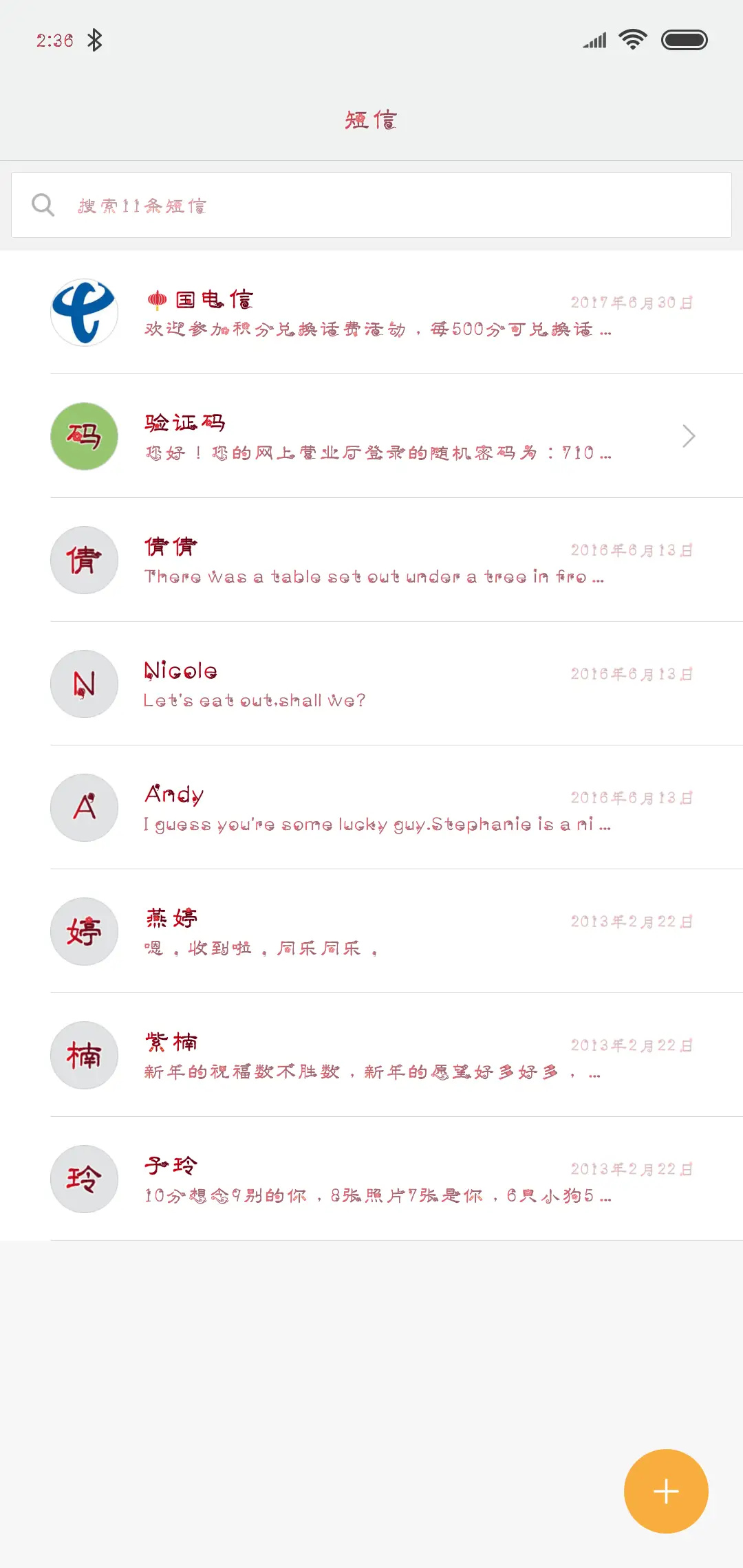Tap the Wi-Fi indicator in status bar
The height and width of the screenshot is (1568, 743).
tap(631, 39)
